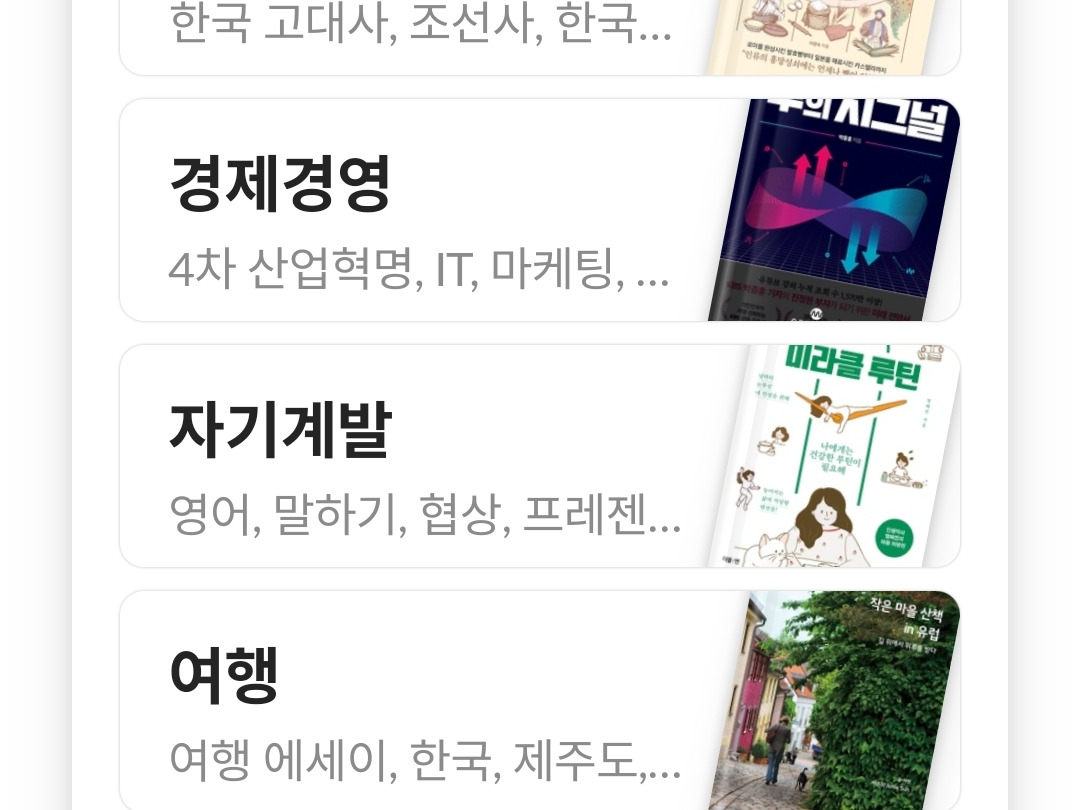The width and height of the screenshot is (1080, 810).
Task: Select the history category with 한국 고대사
Action: 539,37
